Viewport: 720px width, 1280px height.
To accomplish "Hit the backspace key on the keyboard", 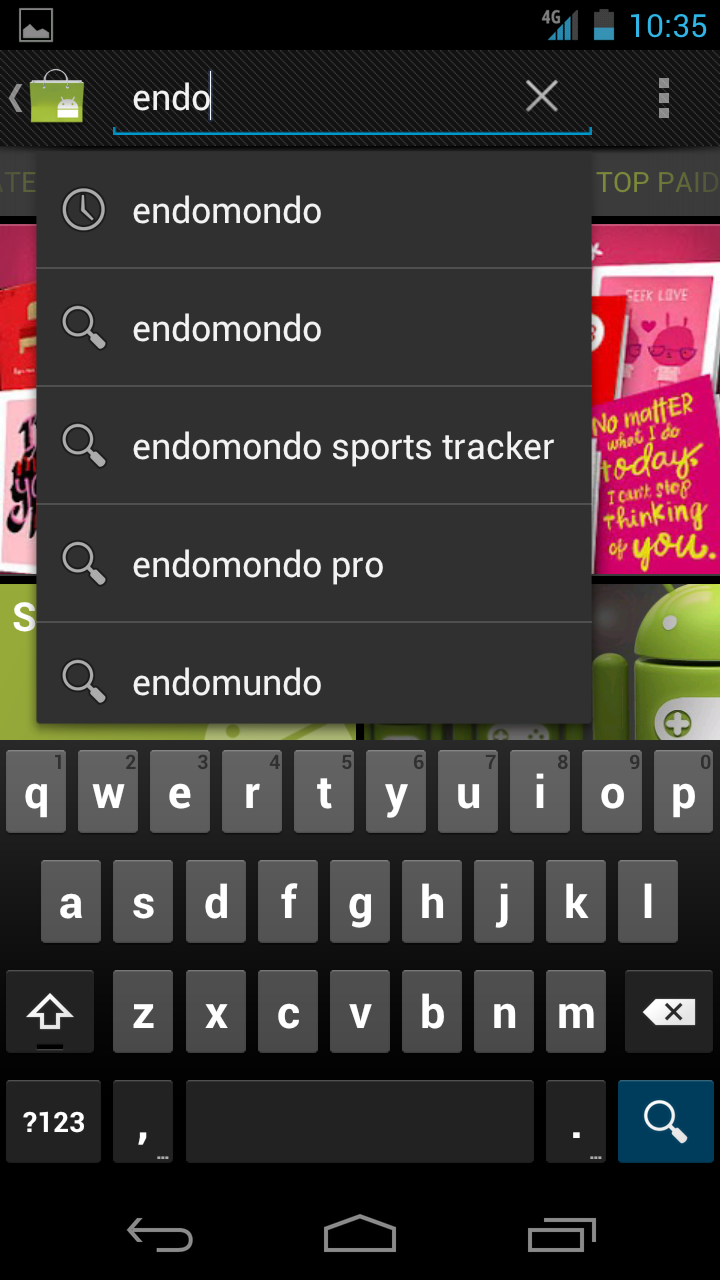I will pos(668,1012).
